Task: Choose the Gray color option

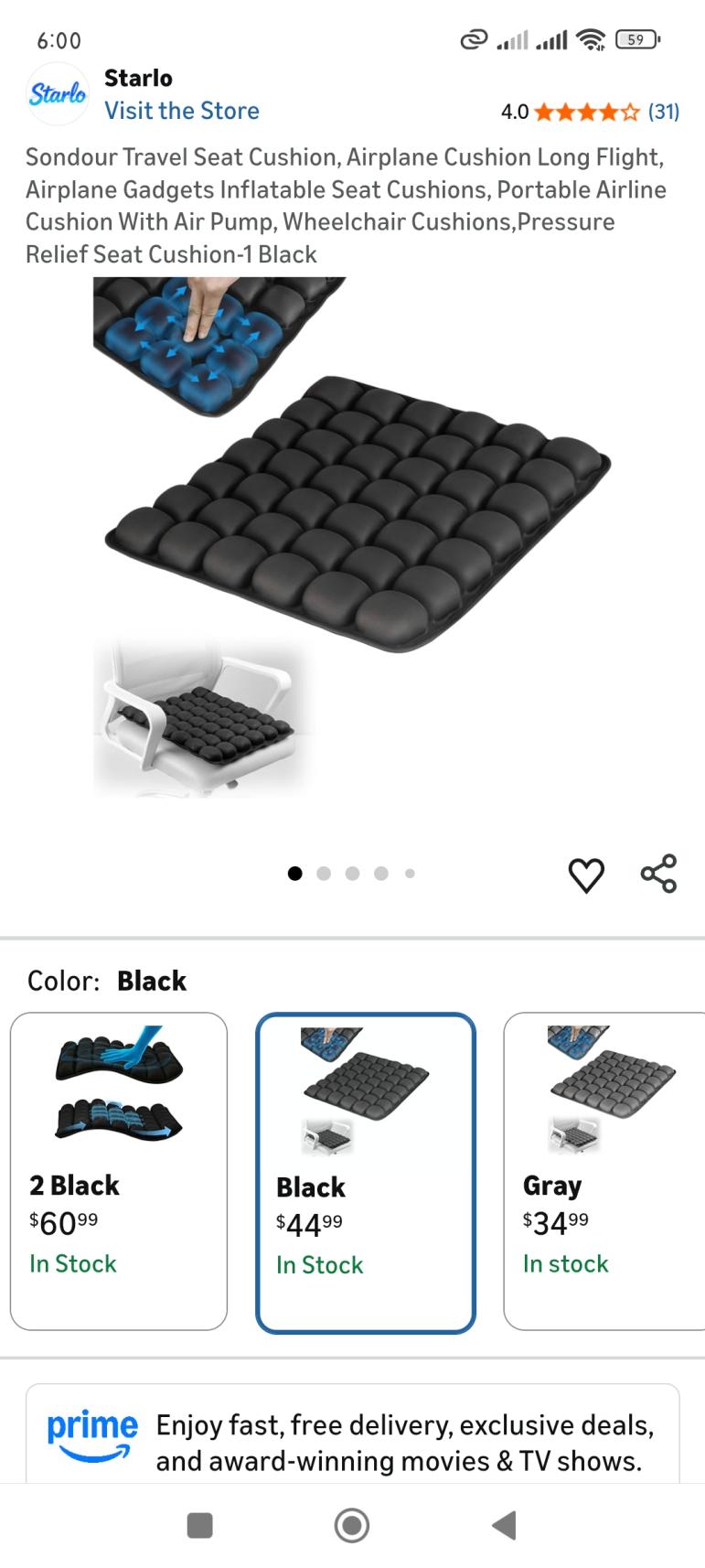Action: [x=604, y=1170]
